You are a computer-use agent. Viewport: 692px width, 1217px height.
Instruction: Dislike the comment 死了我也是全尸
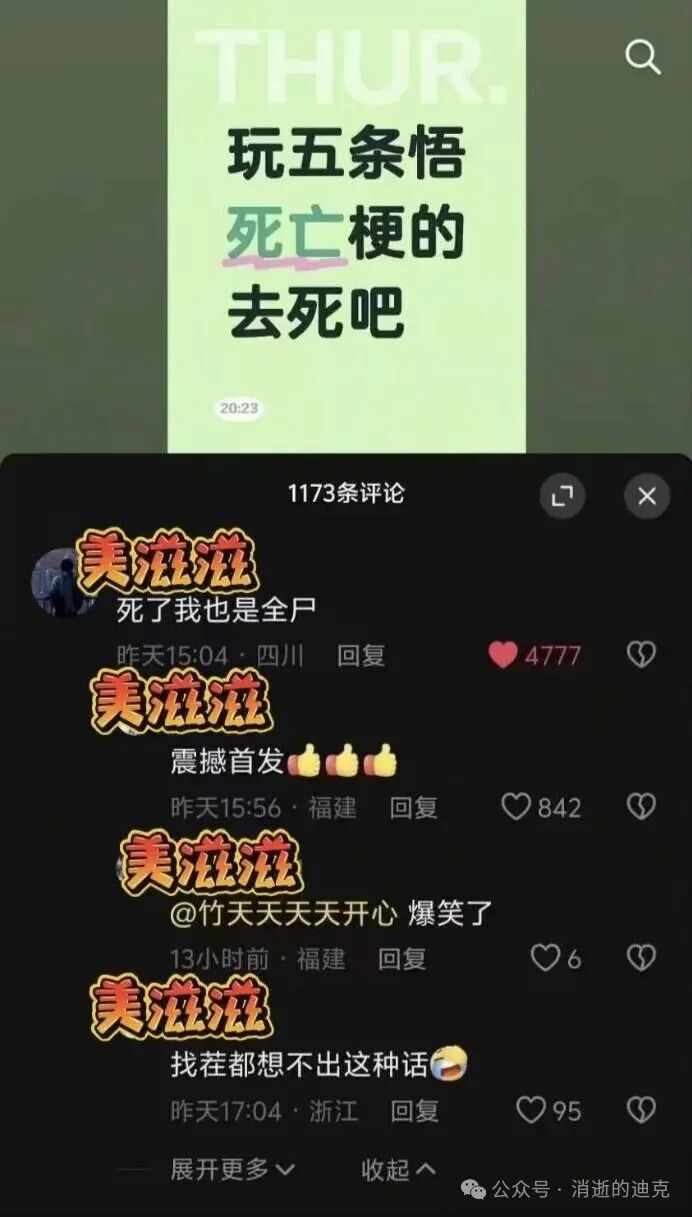640,656
